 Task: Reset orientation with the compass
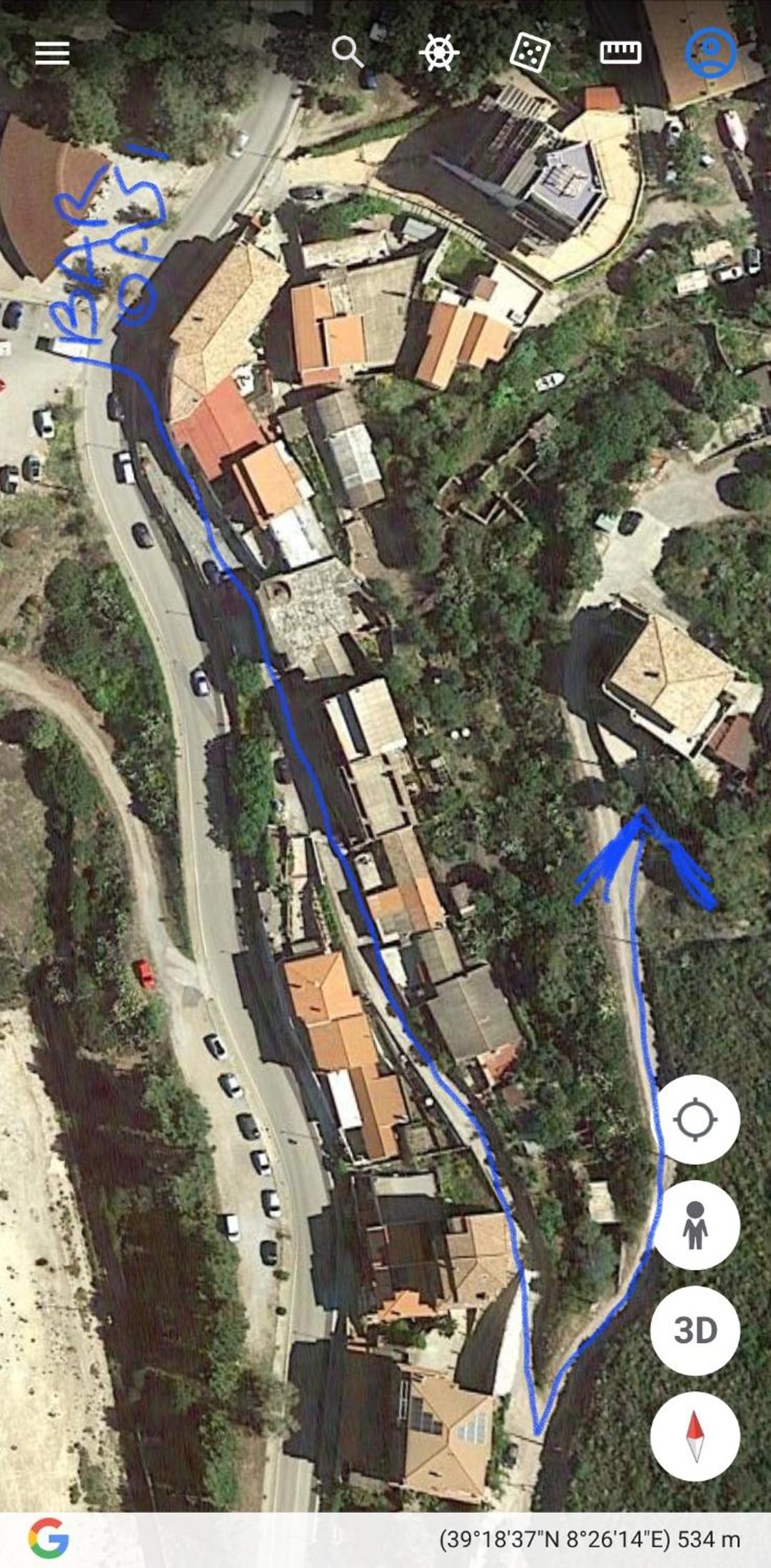pos(695,1436)
